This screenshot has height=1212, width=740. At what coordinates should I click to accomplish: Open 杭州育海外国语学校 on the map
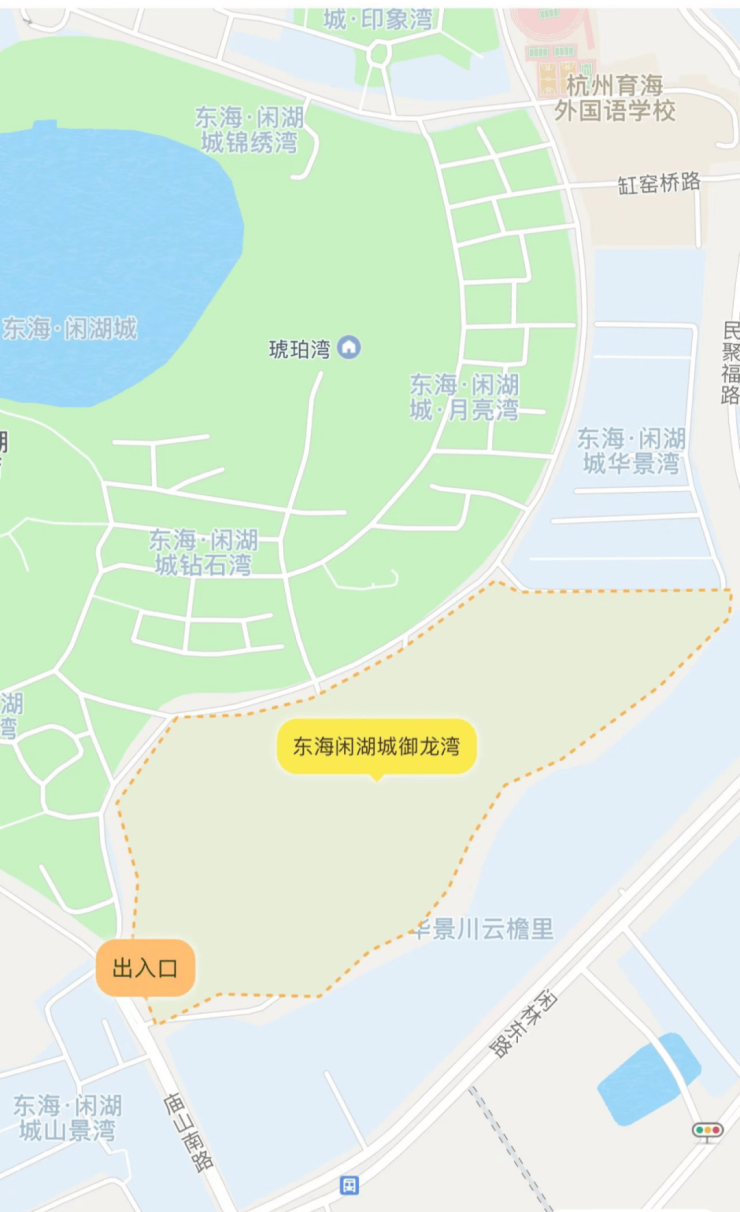click(x=614, y=96)
